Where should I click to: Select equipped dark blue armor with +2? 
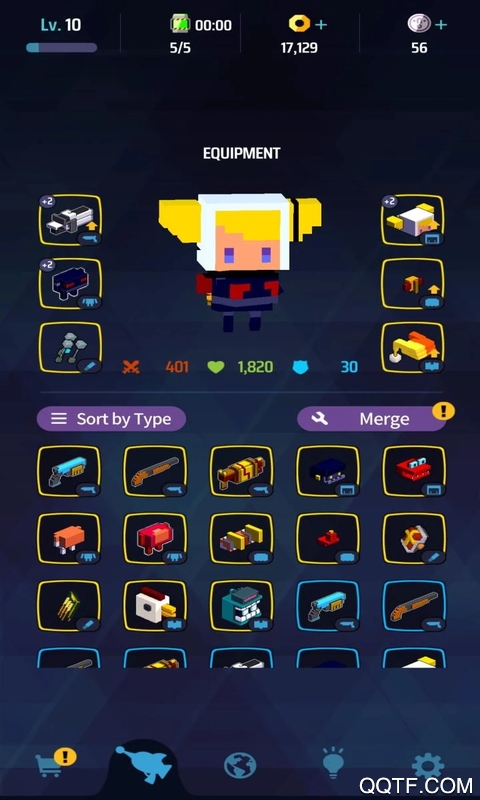point(70,284)
